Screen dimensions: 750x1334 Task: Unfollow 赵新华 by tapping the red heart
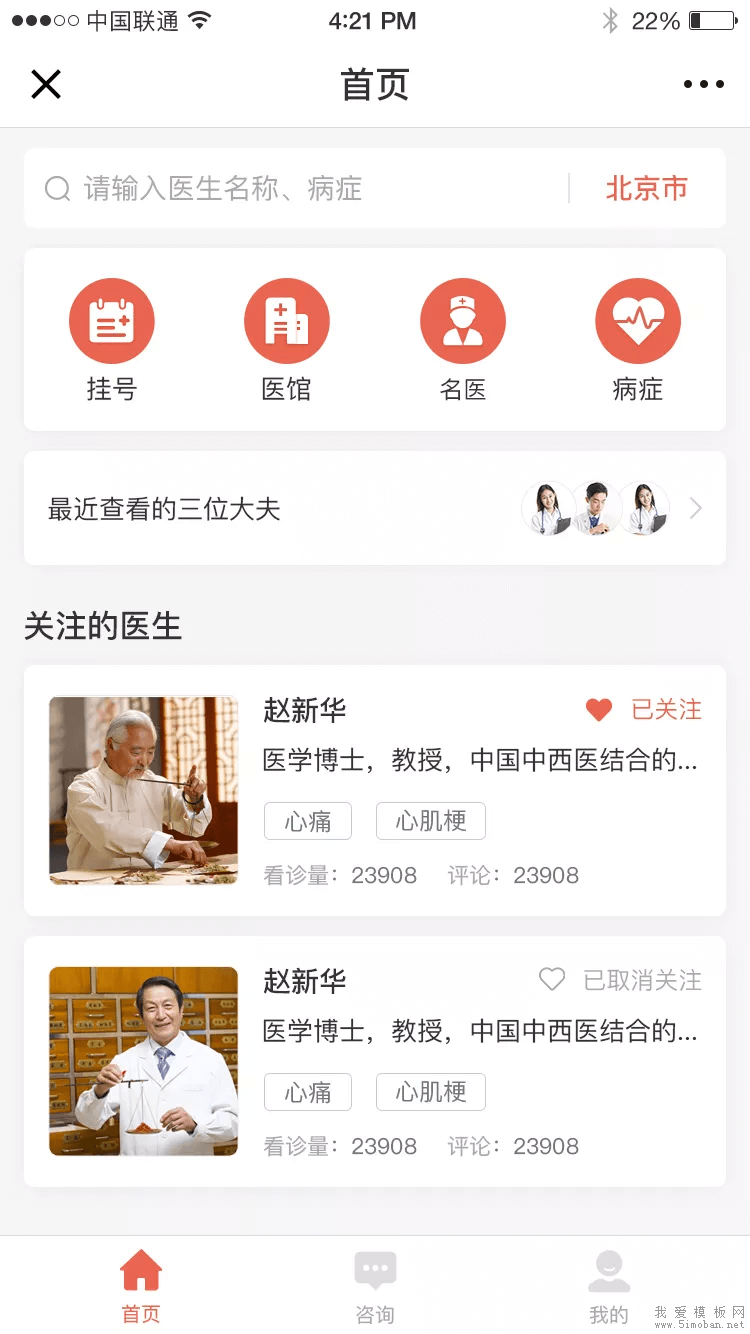coord(598,710)
